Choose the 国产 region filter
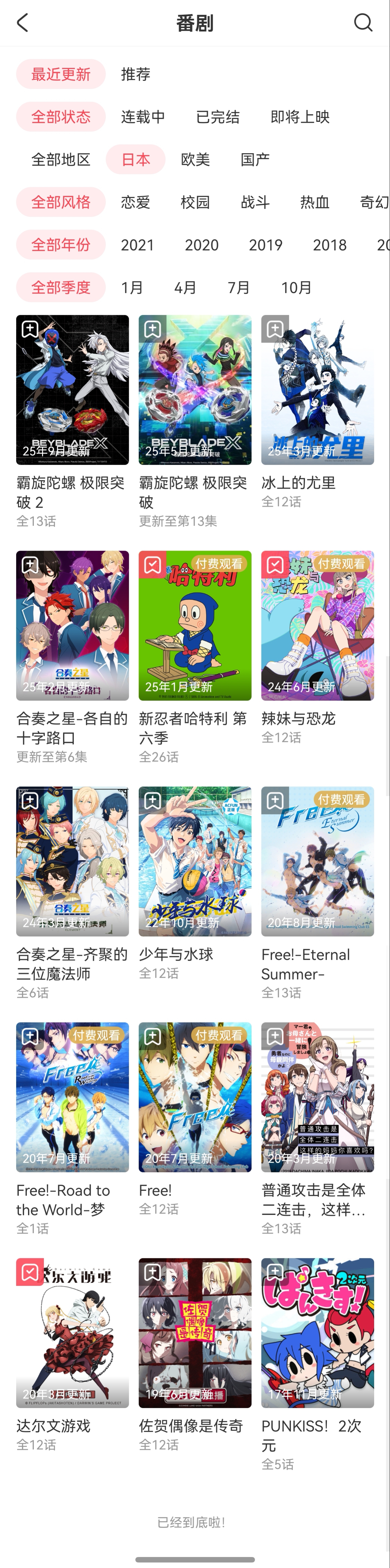Viewport: 390px width, 1568px height. (255, 160)
